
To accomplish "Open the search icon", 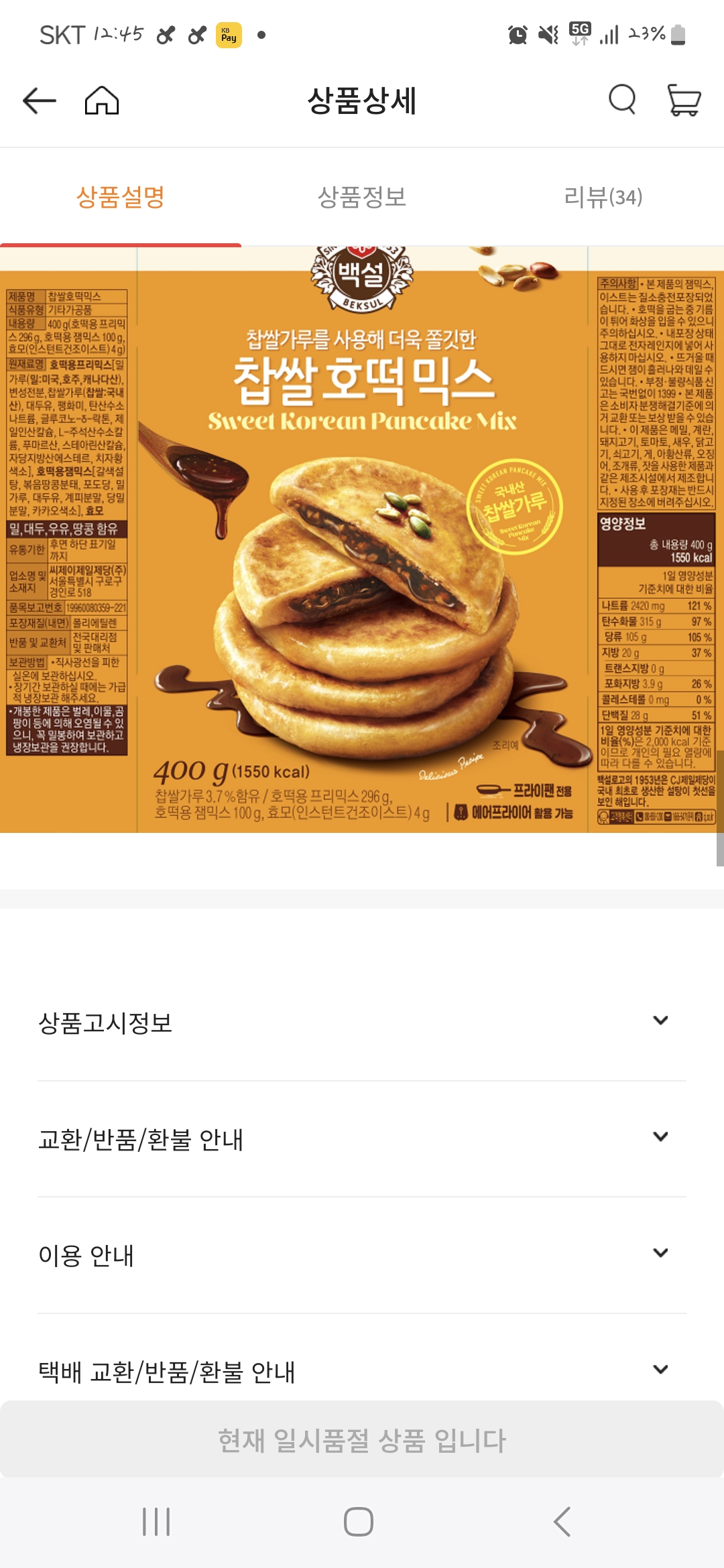I will pos(622,101).
